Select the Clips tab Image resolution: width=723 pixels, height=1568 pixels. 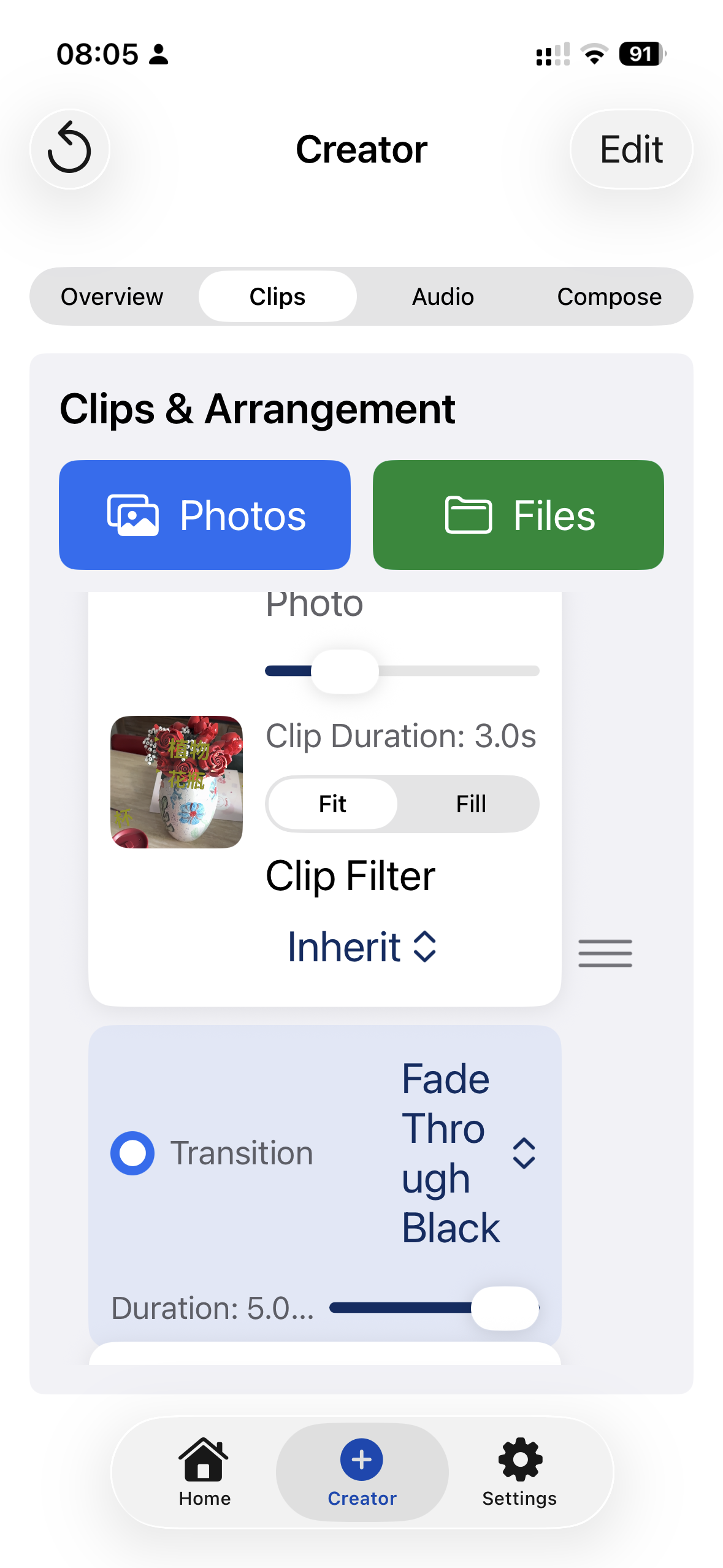coord(277,297)
